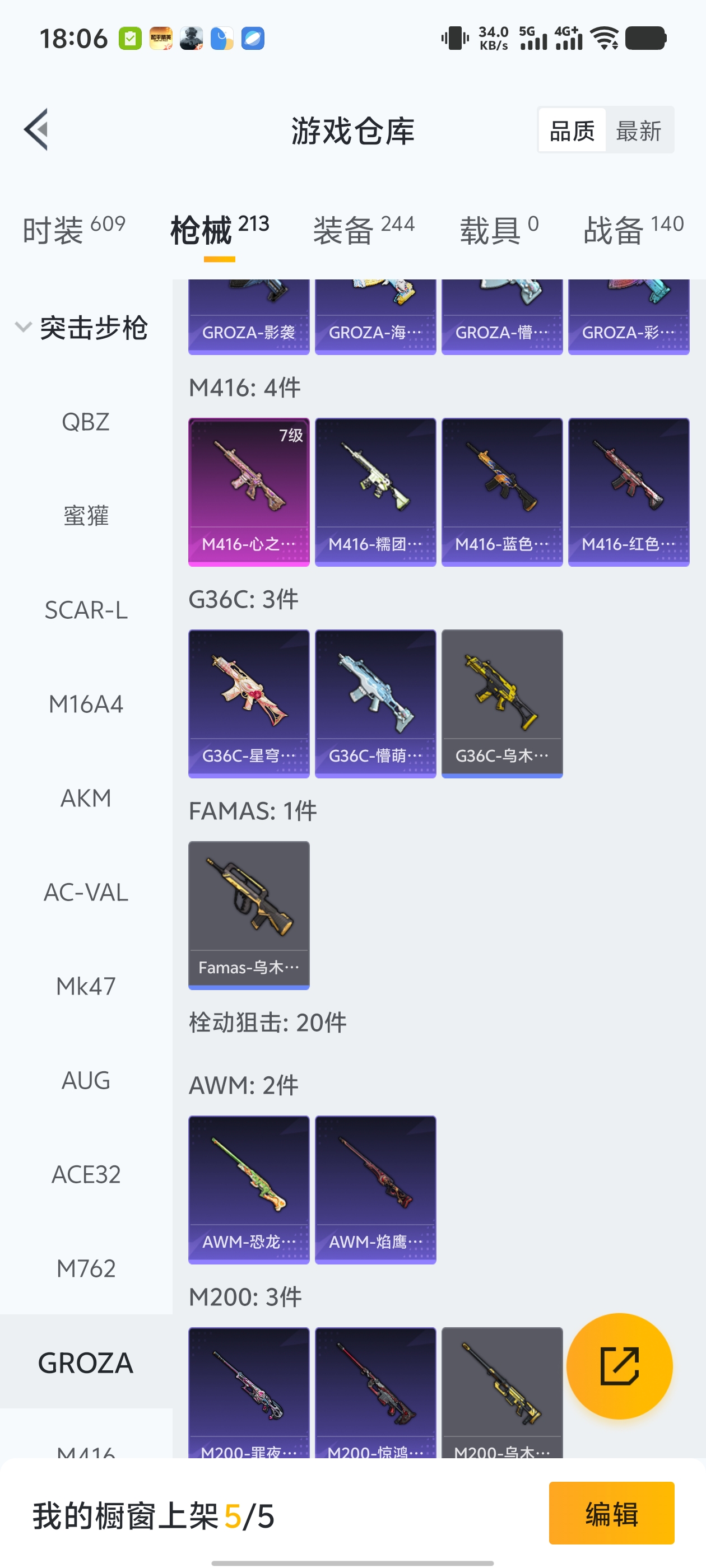Sort items by 最新
Image resolution: width=706 pixels, height=1568 pixels.
638,130
